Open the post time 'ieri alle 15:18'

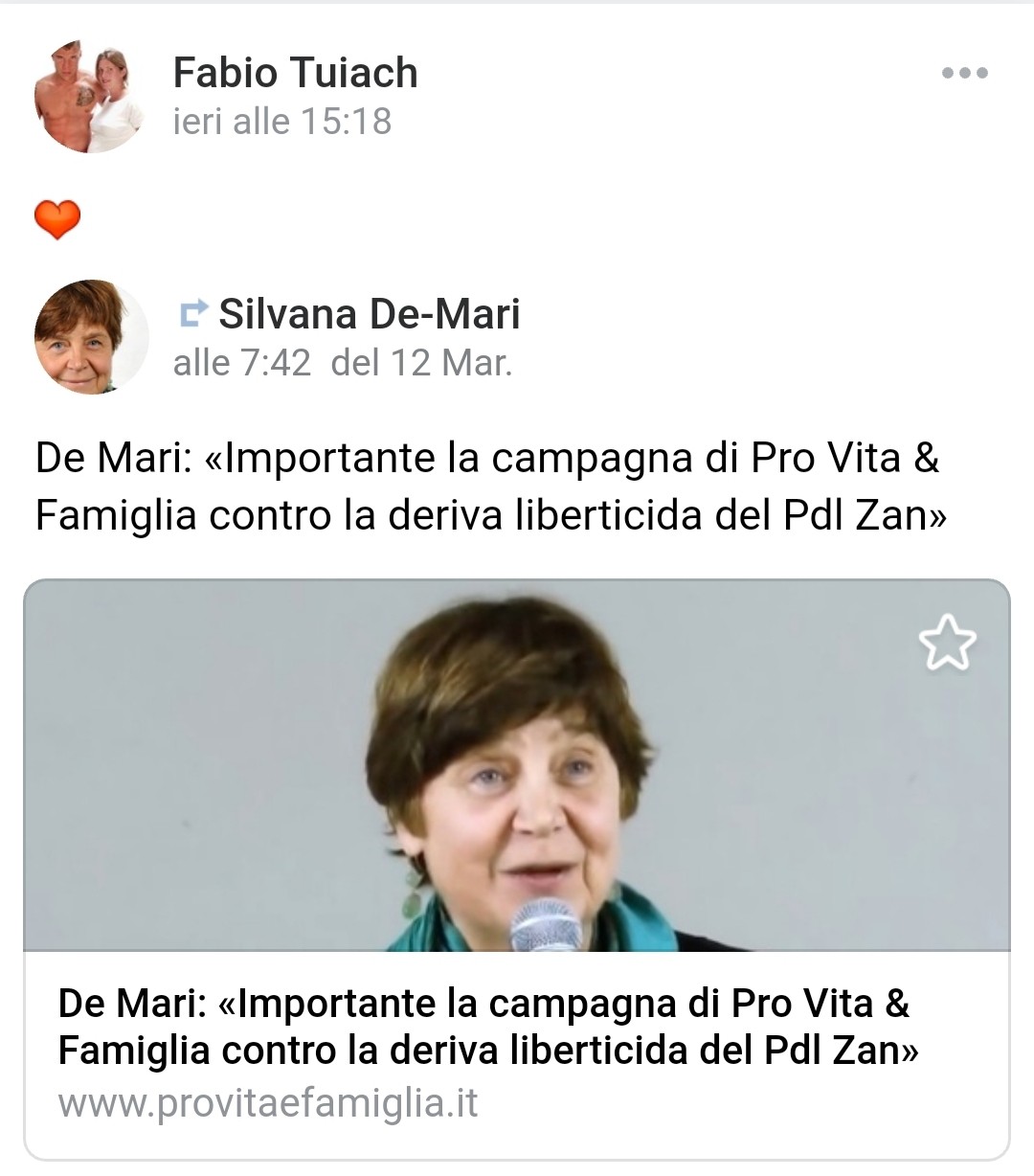281,122
